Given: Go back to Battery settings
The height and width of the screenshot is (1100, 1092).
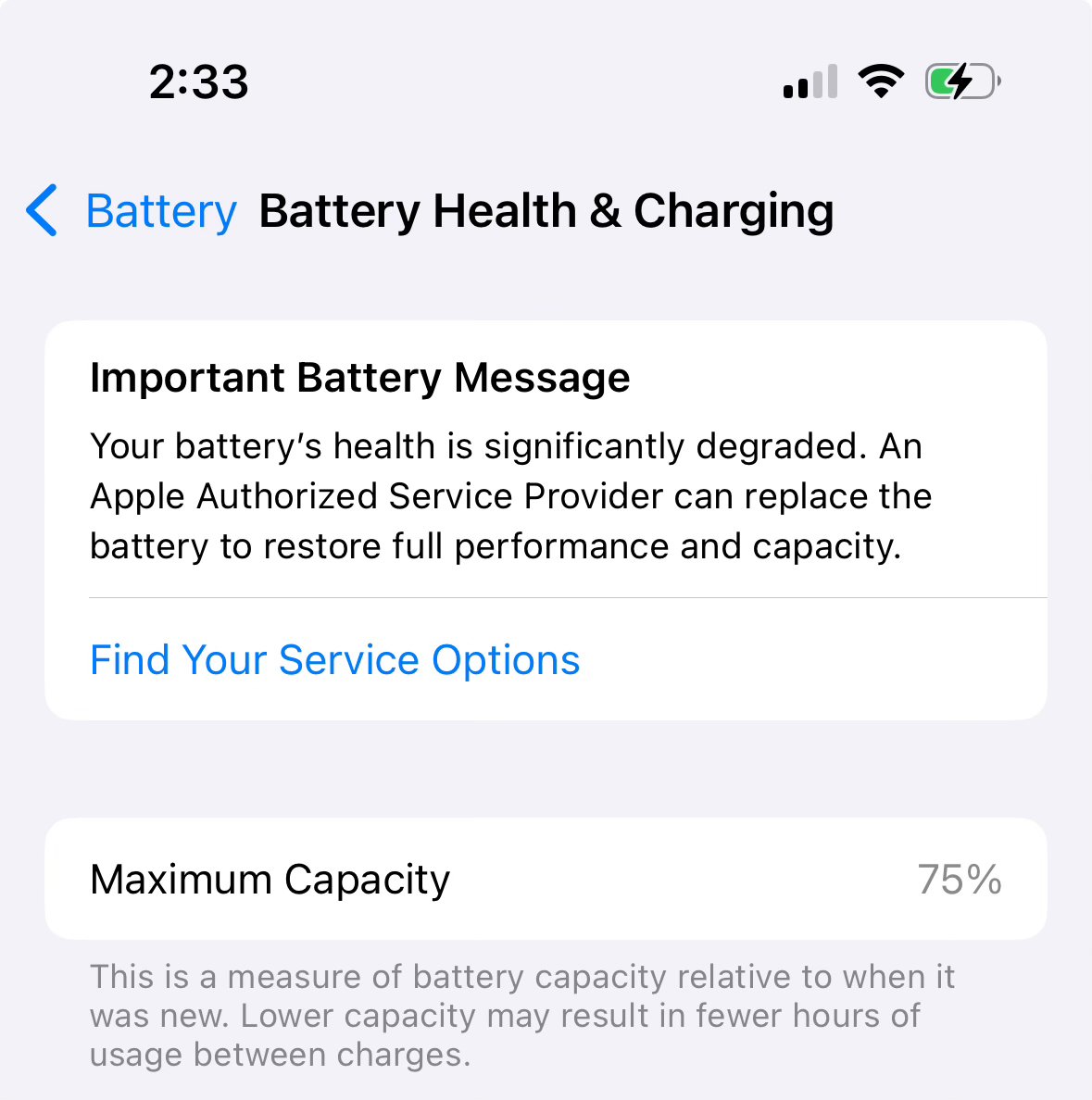Looking at the screenshot, I should click(132, 211).
